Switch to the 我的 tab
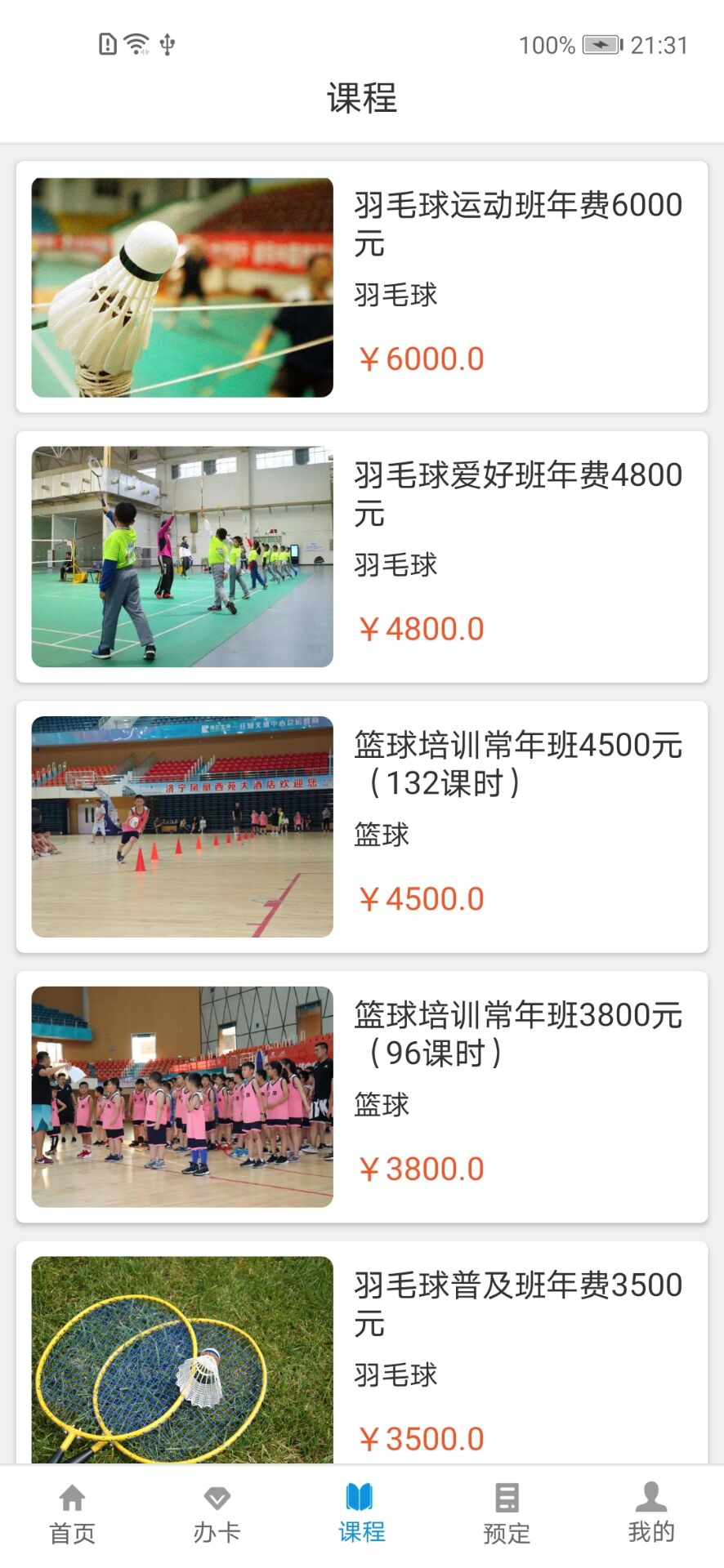 (x=651, y=1515)
